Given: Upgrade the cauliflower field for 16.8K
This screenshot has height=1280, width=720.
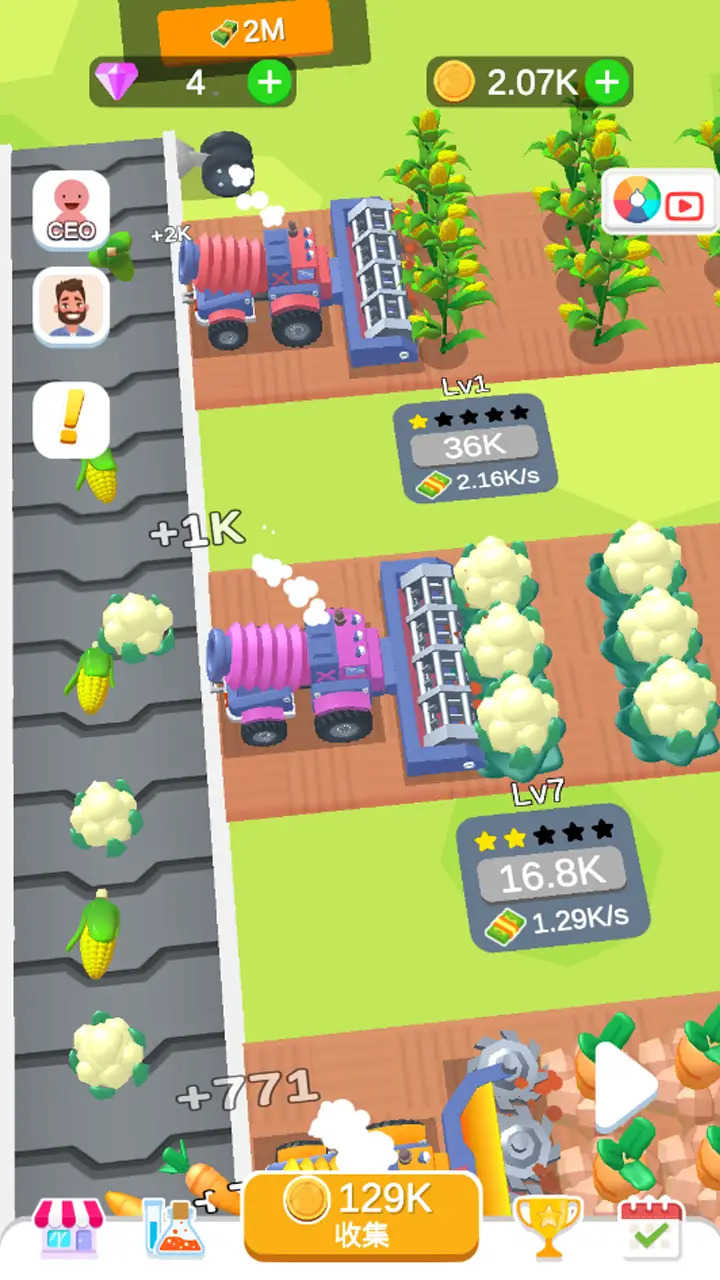Looking at the screenshot, I should pyautogui.click(x=551, y=876).
